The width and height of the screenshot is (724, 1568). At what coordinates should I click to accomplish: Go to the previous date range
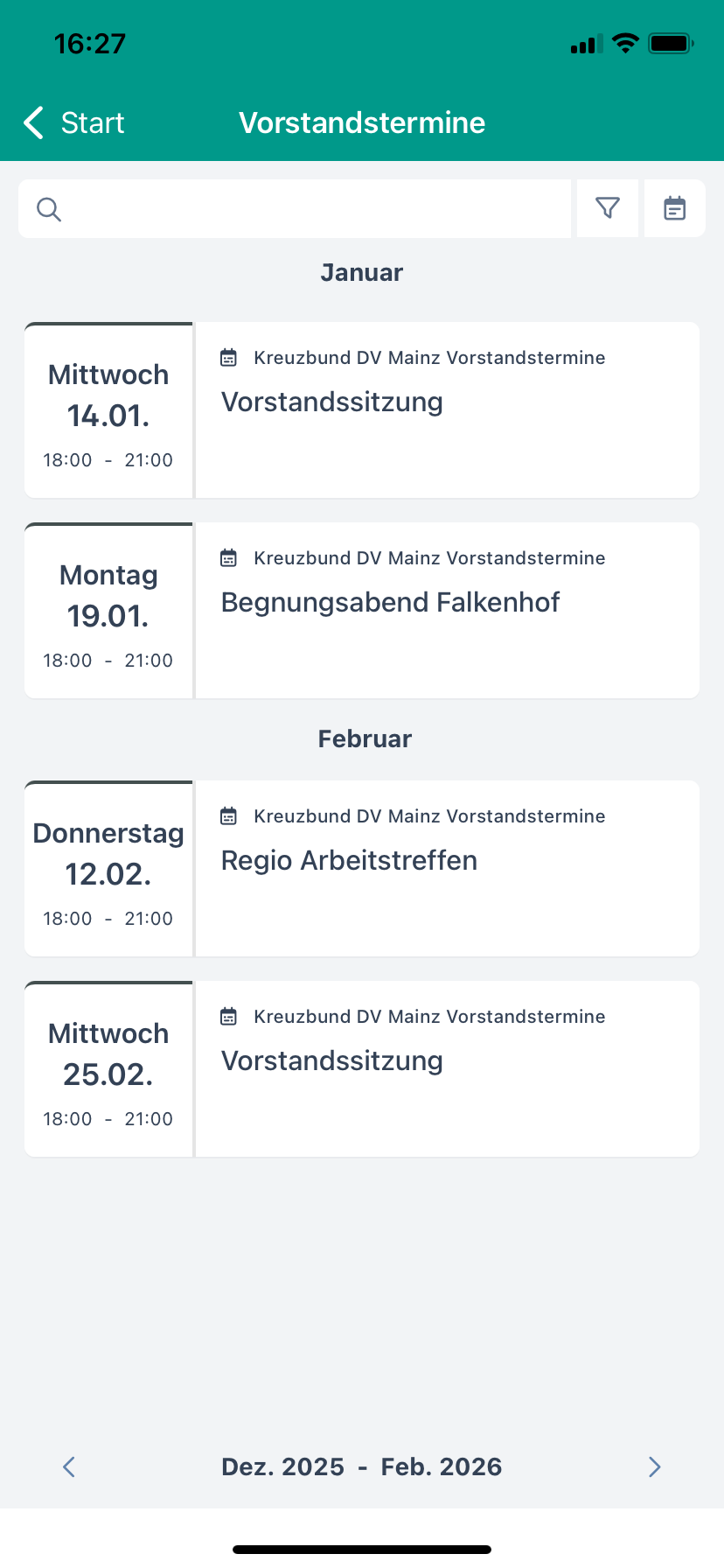[70, 1467]
